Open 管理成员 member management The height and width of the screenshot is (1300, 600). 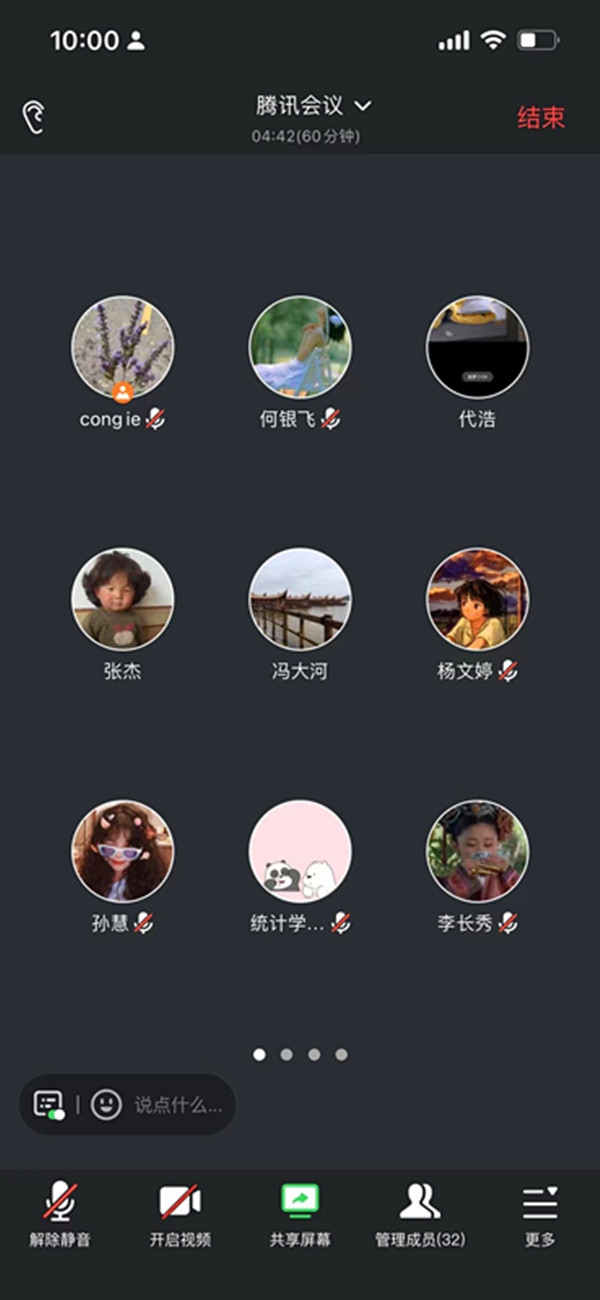[420, 1212]
